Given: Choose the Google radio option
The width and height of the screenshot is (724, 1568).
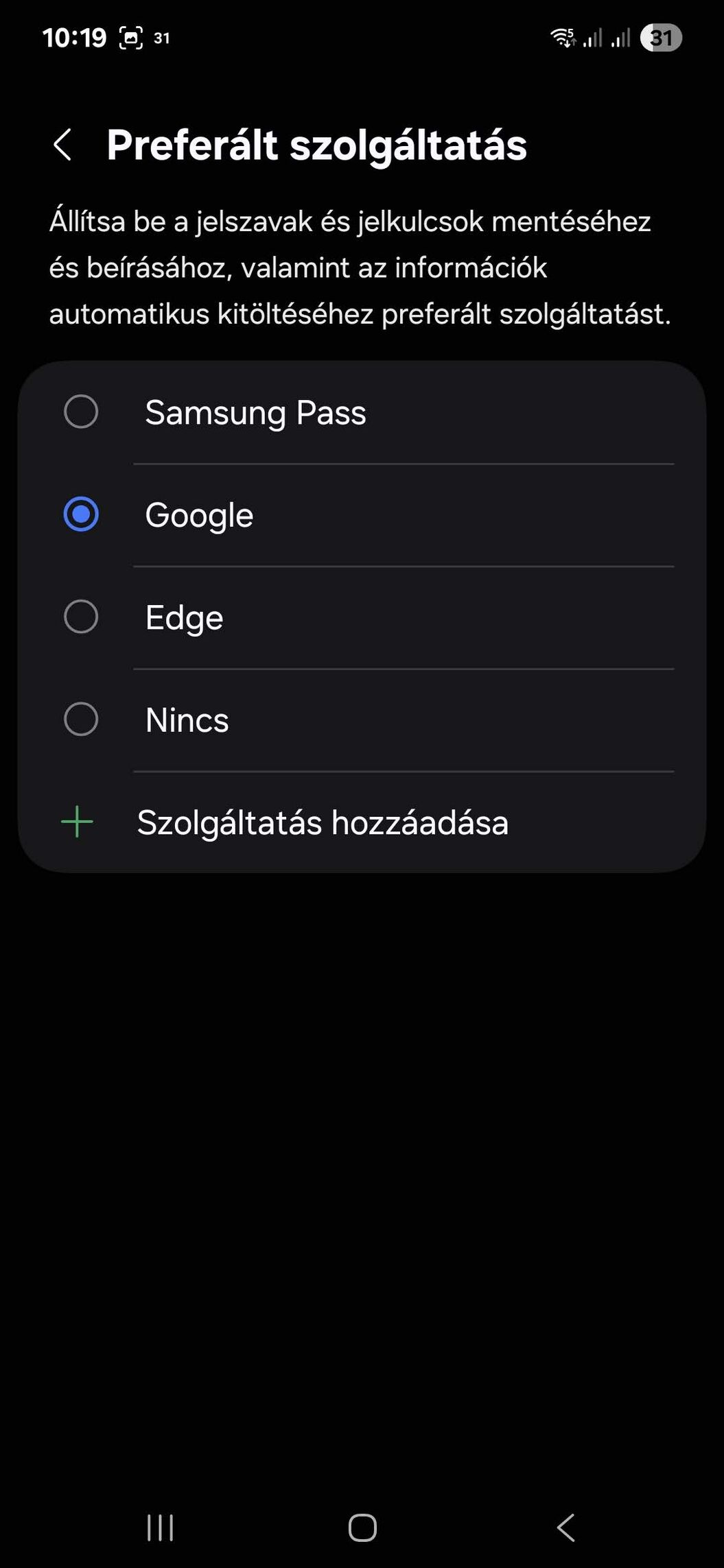Looking at the screenshot, I should (x=362, y=515).
